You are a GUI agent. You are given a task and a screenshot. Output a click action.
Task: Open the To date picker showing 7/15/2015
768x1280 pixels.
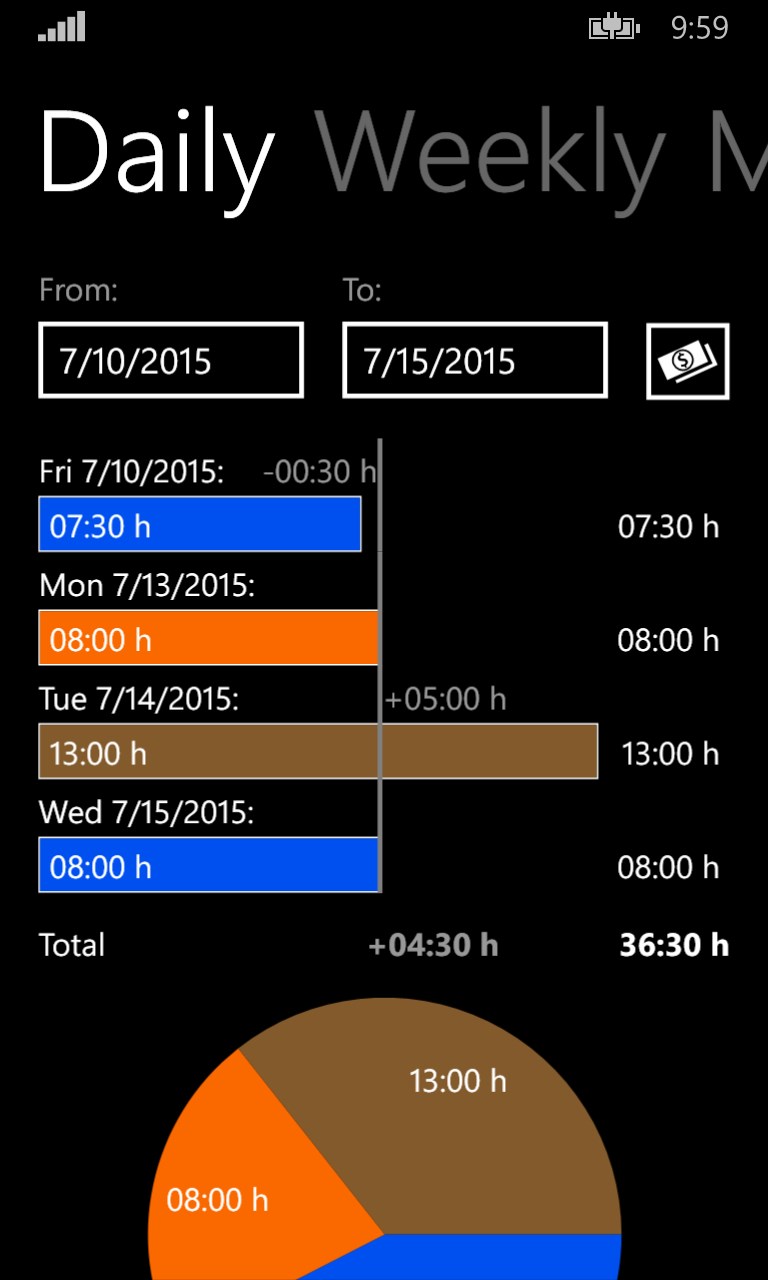click(x=474, y=360)
